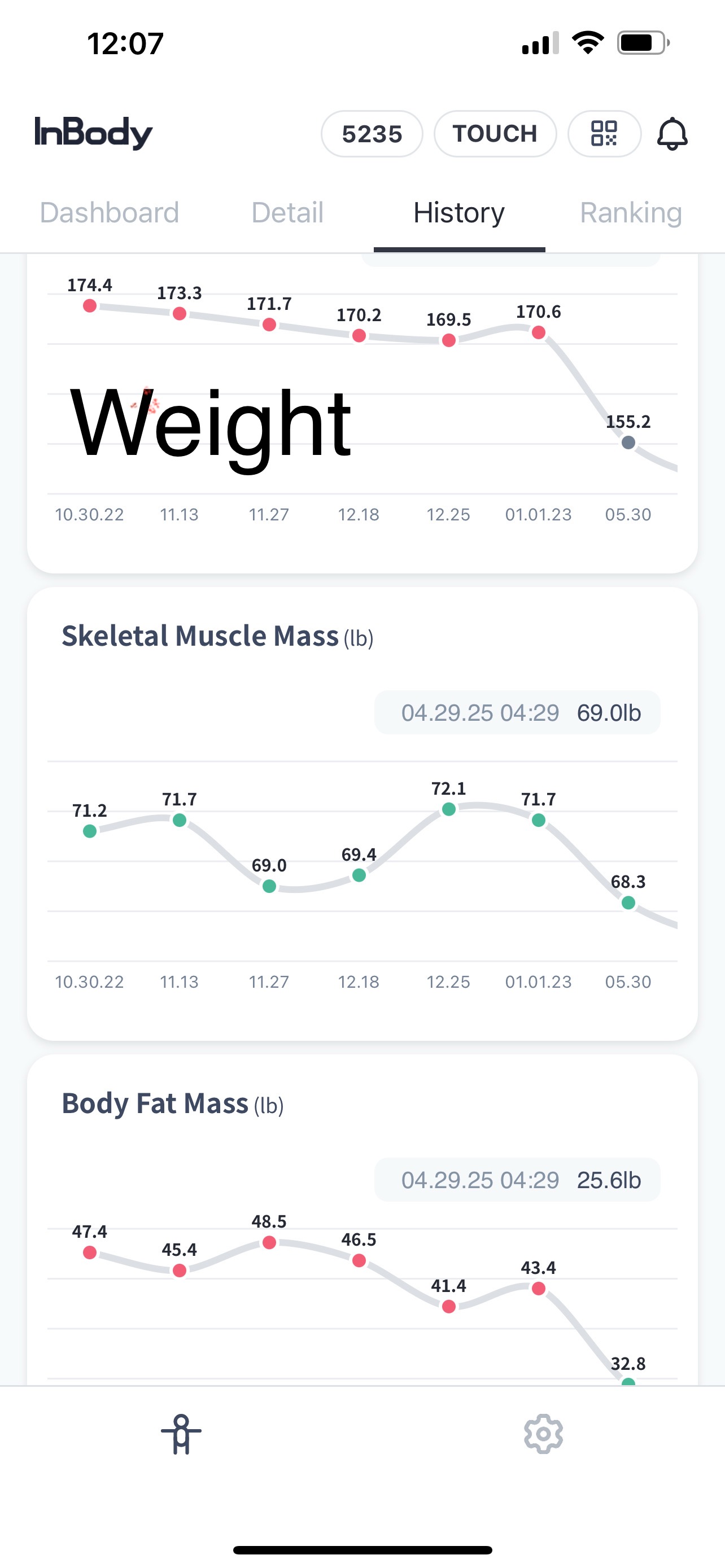Select the 69.0 skeletal muscle point
Image resolution: width=725 pixels, height=1568 pixels.
tap(269, 886)
